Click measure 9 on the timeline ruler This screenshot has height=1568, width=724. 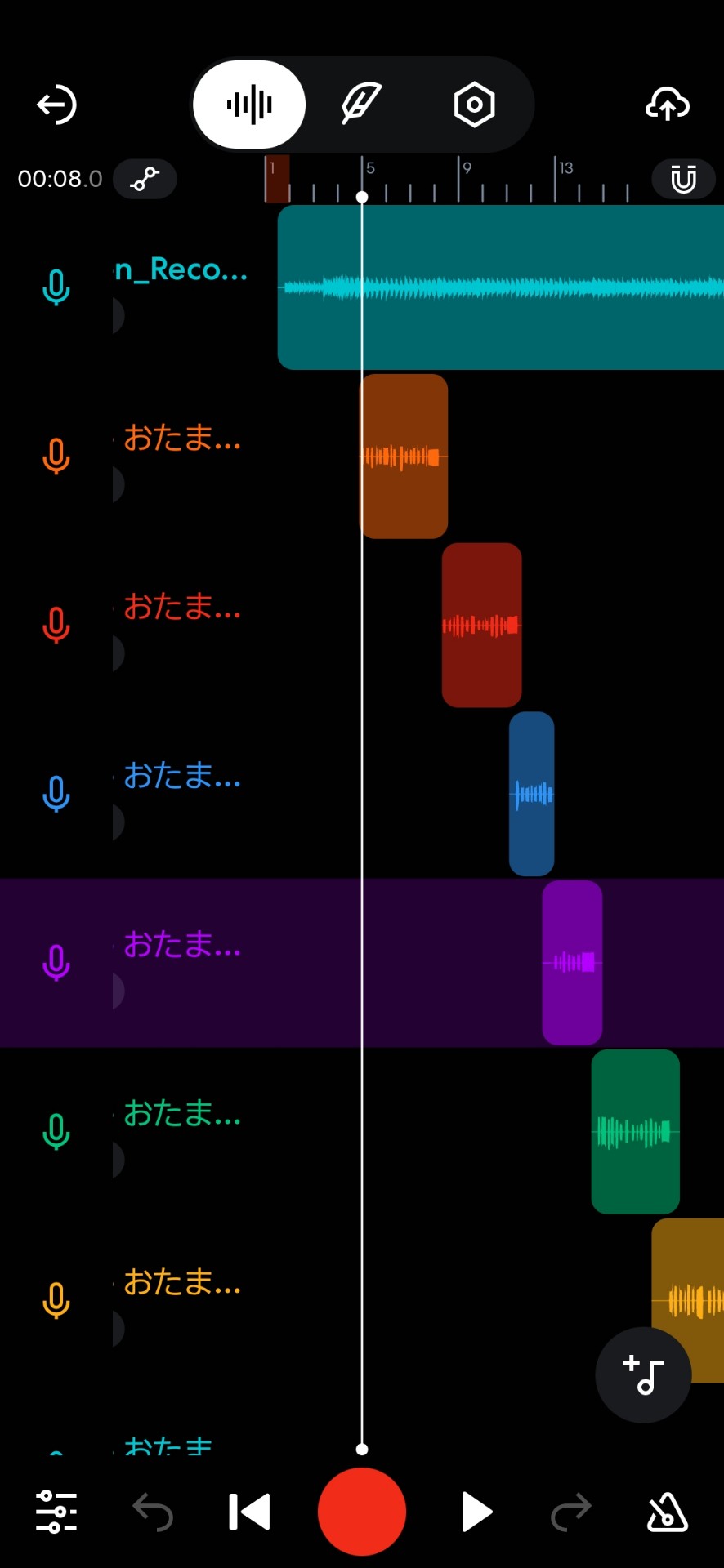coord(462,176)
